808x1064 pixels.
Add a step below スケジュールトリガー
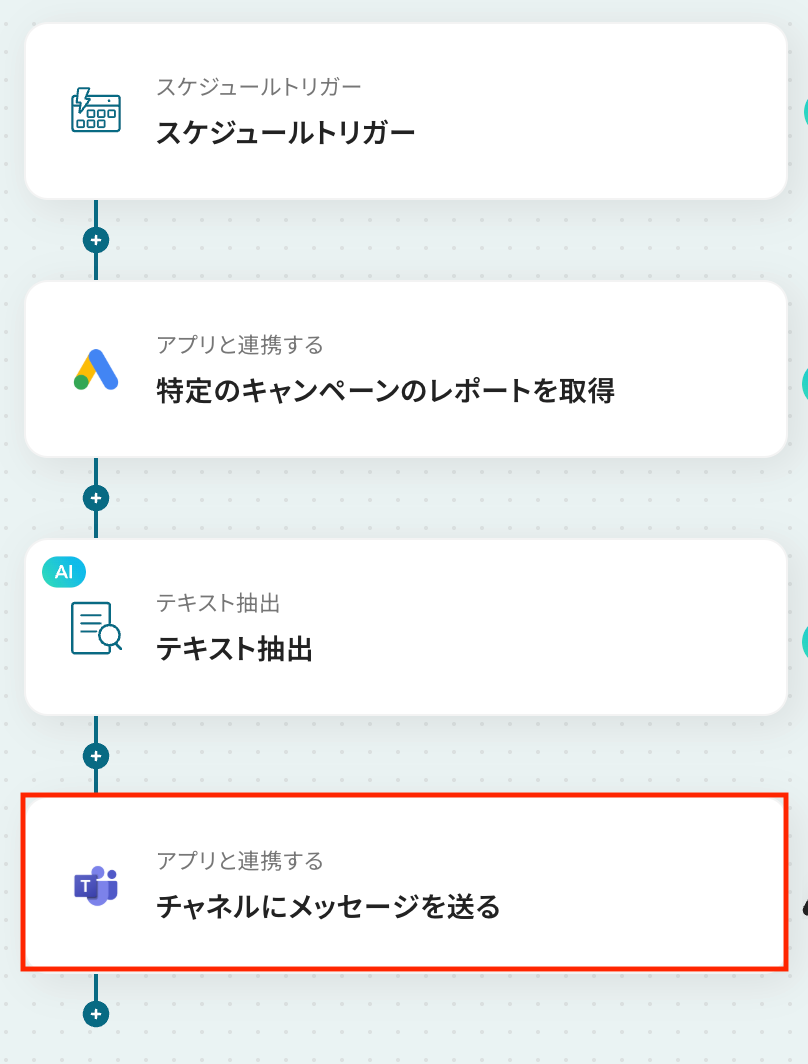(x=96, y=240)
